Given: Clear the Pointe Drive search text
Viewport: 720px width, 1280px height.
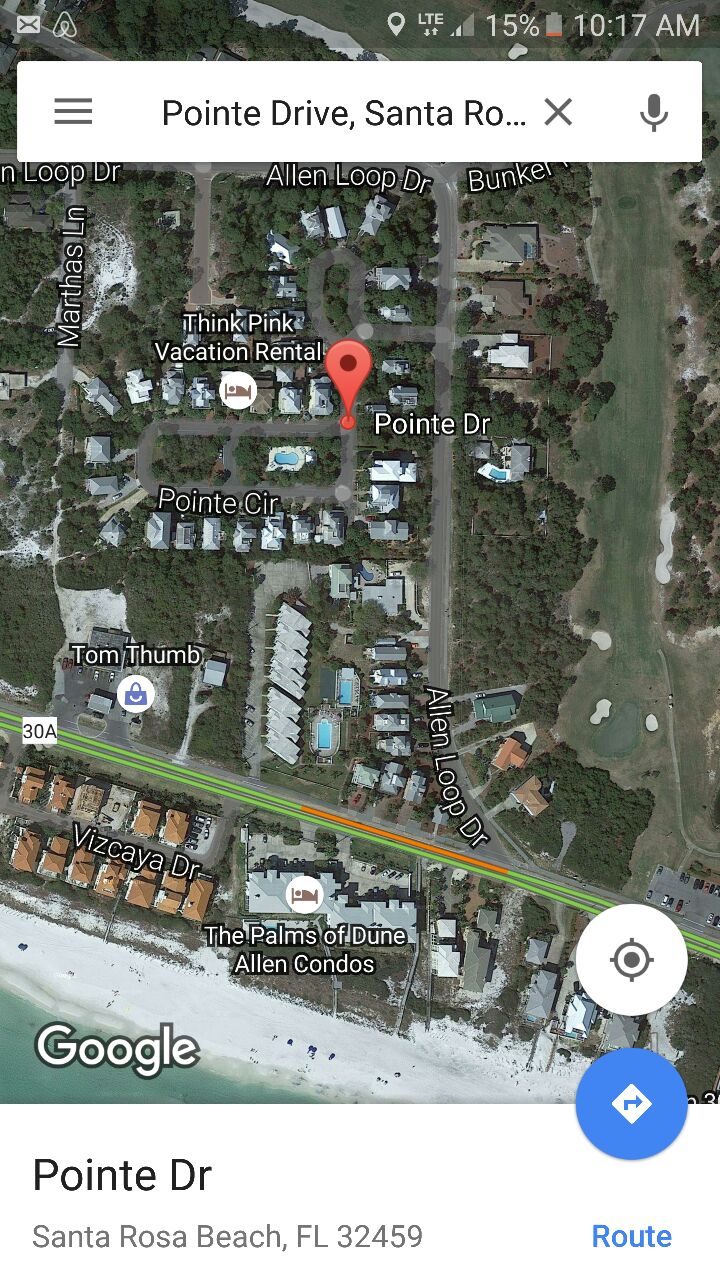Looking at the screenshot, I should tap(558, 112).
